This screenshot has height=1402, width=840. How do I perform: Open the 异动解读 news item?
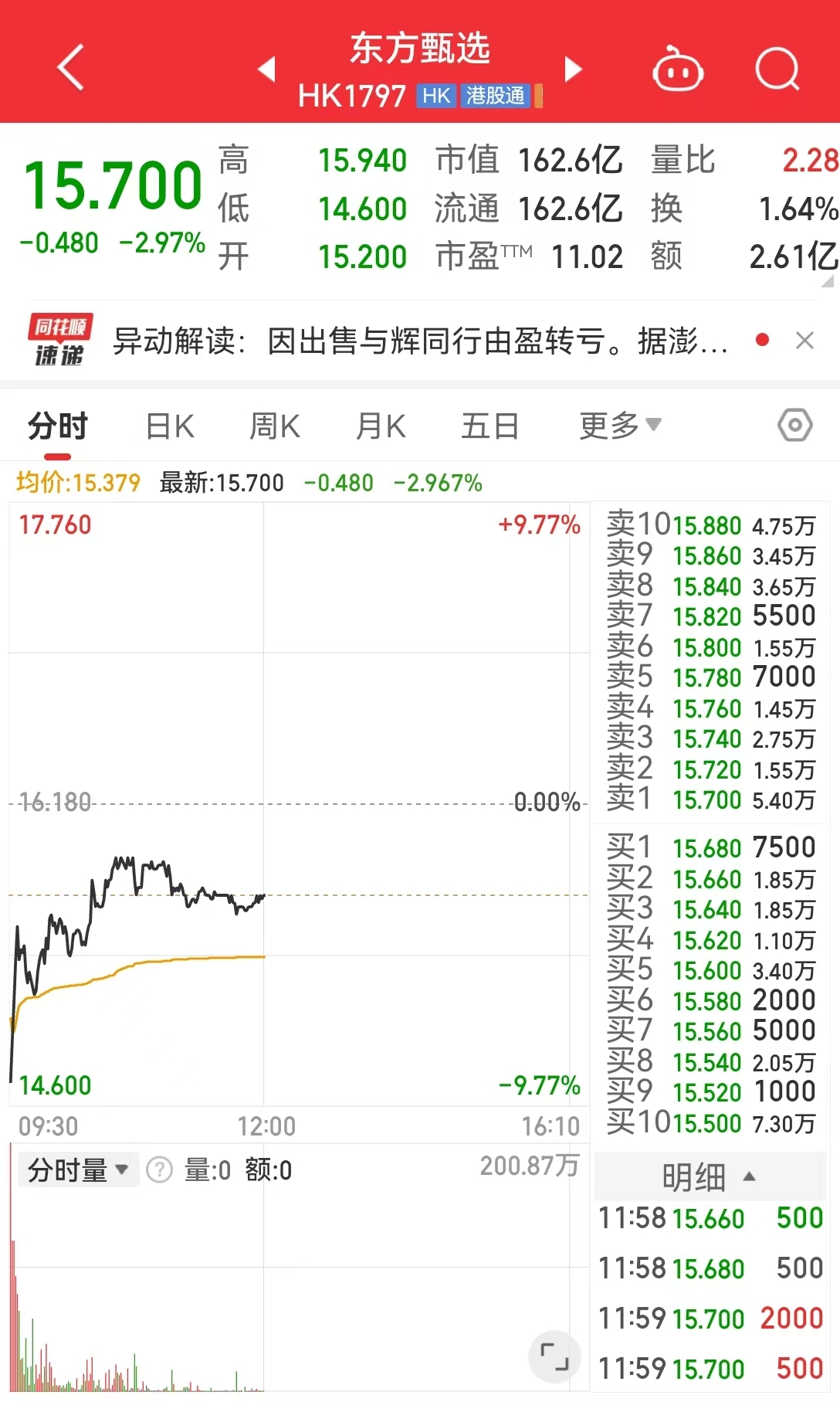tap(421, 341)
